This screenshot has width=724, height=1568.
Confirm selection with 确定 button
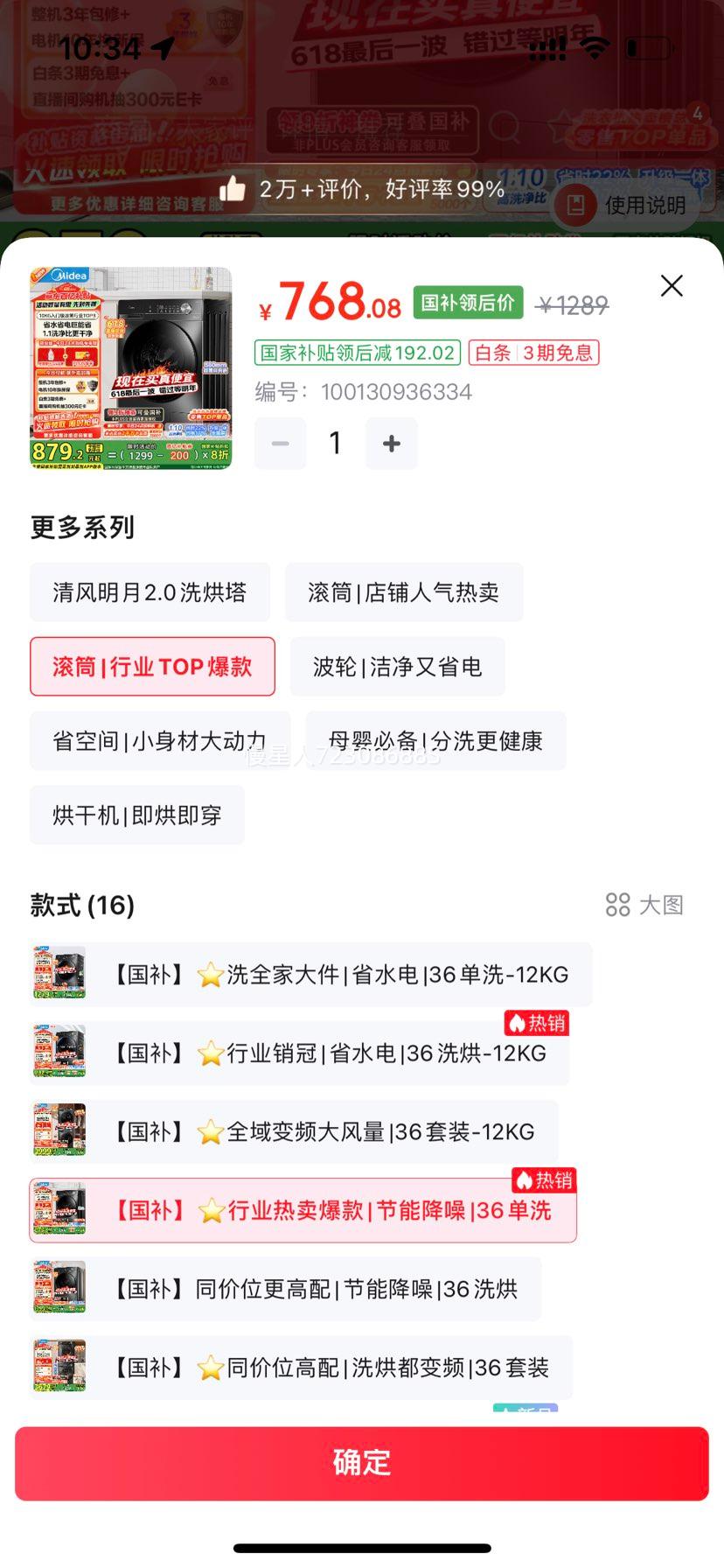(x=362, y=1463)
